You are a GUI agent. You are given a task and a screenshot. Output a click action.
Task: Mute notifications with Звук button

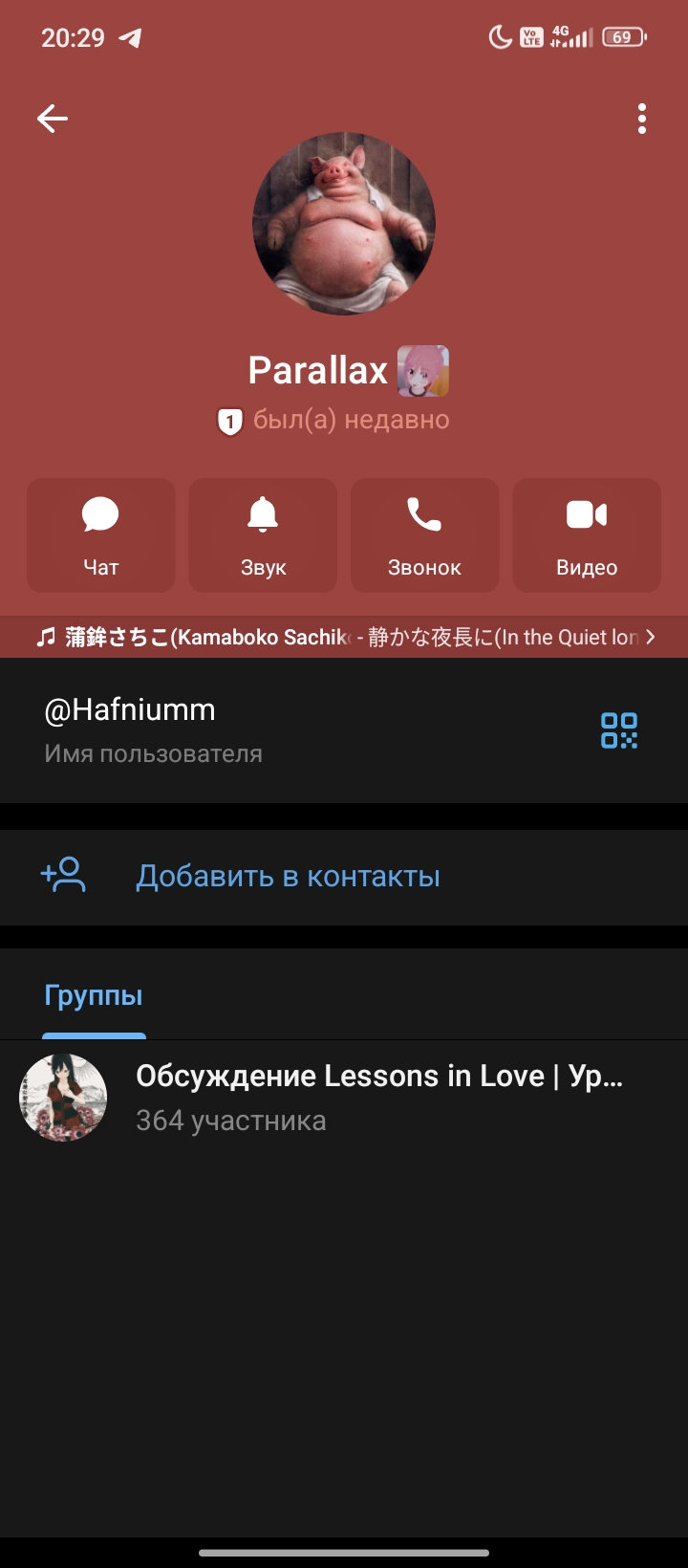[x=263, y=535]
